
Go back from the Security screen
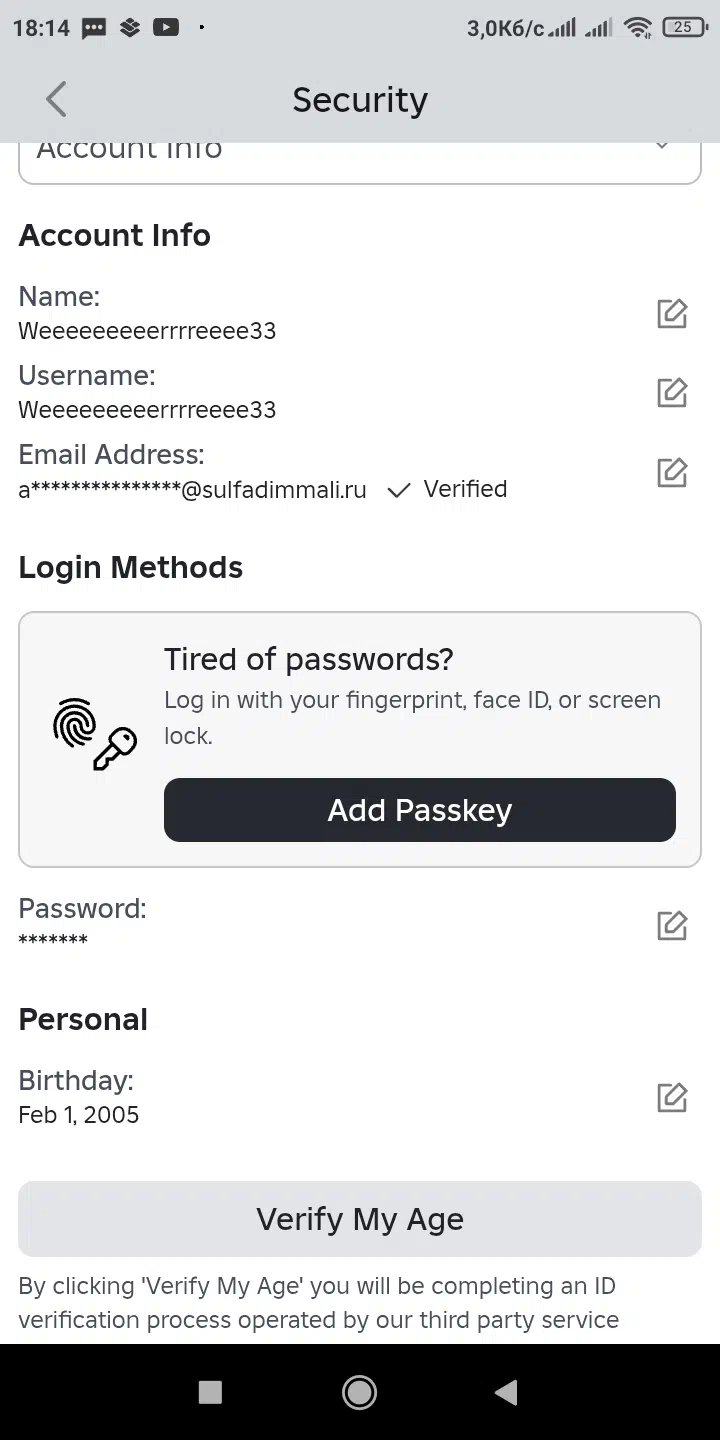pos(56,100)
